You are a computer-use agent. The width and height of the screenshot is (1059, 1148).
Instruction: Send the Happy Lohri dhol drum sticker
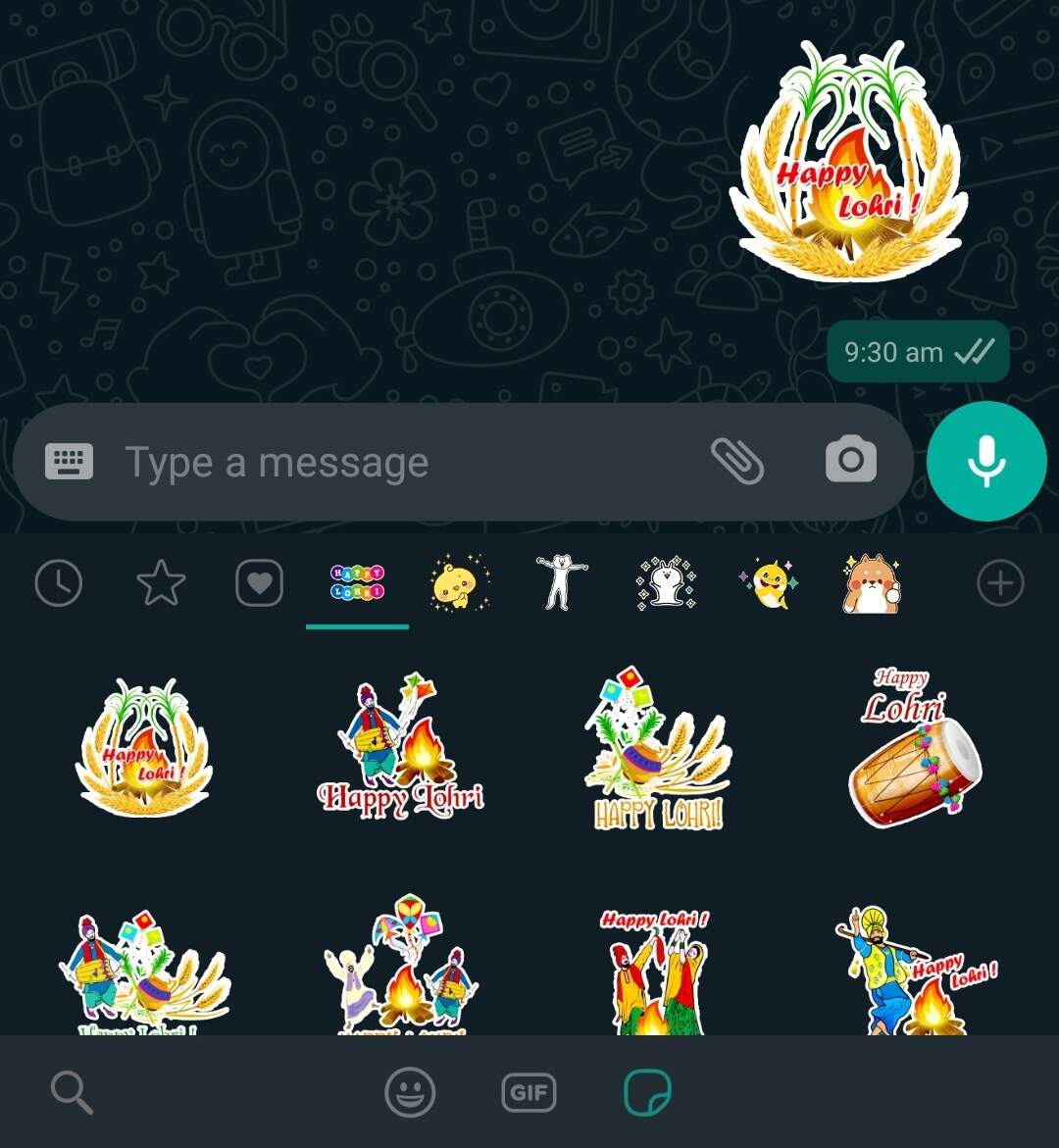pos(914,748)
